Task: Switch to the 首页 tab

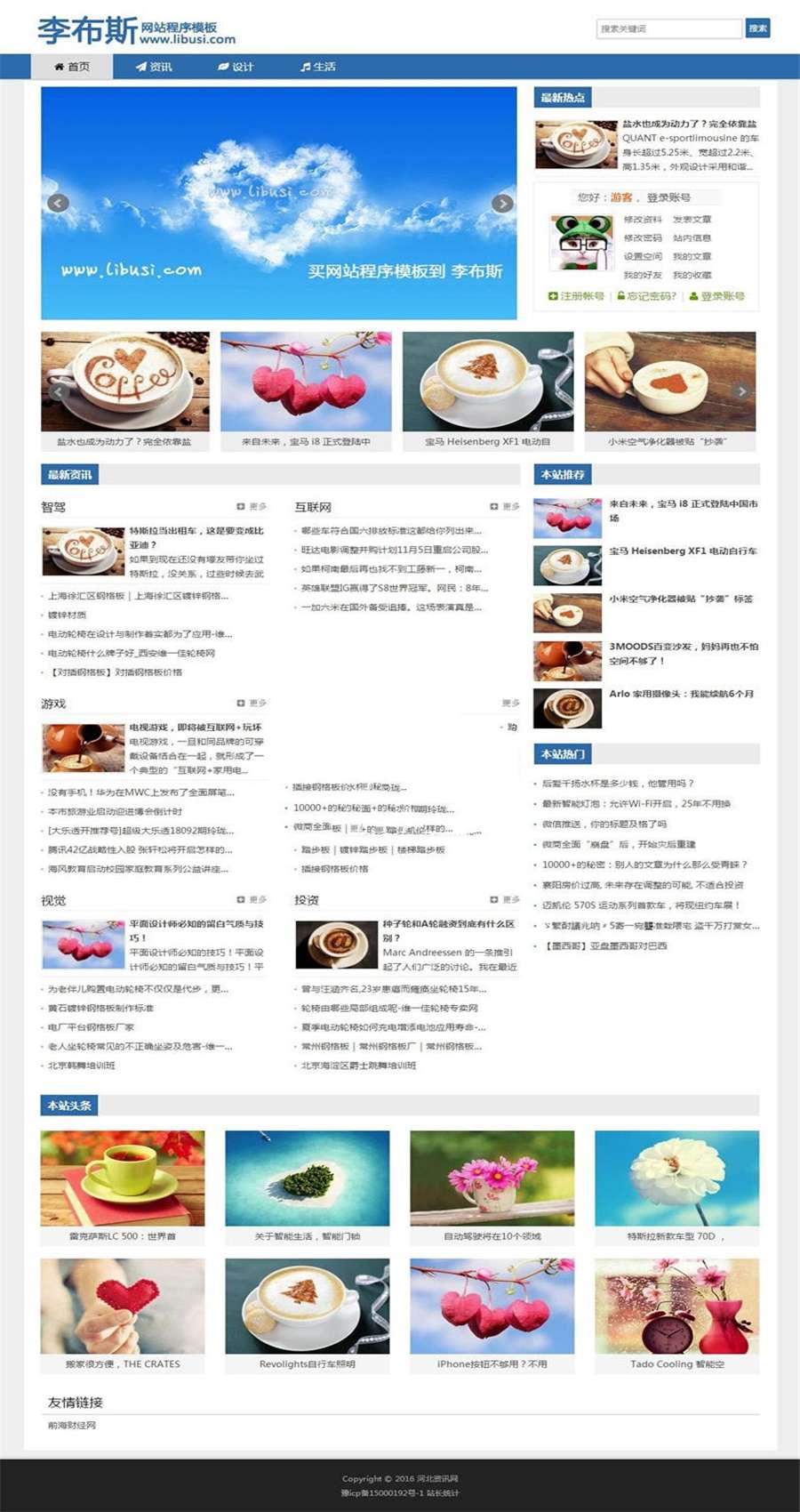Action: tap(72, 67)
